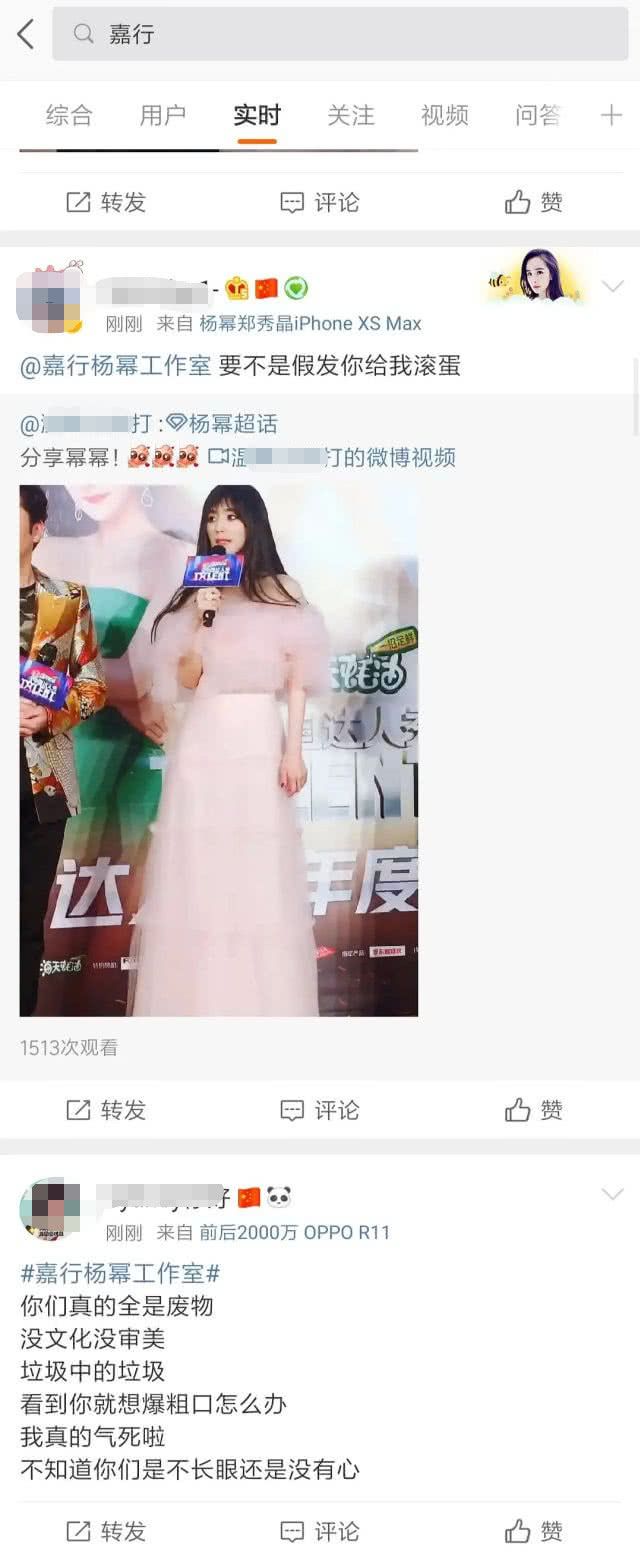Switch to the 视频 tab

(x=445, y=116)
